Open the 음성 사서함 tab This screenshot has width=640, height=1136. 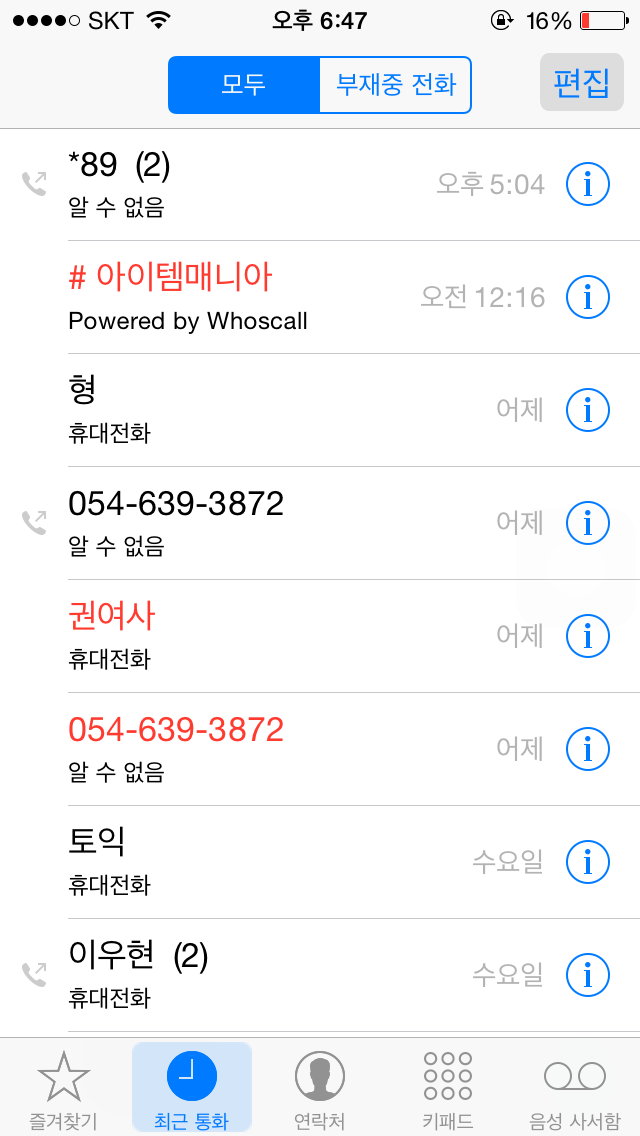pyautogui.click(x=575, y=1090)
